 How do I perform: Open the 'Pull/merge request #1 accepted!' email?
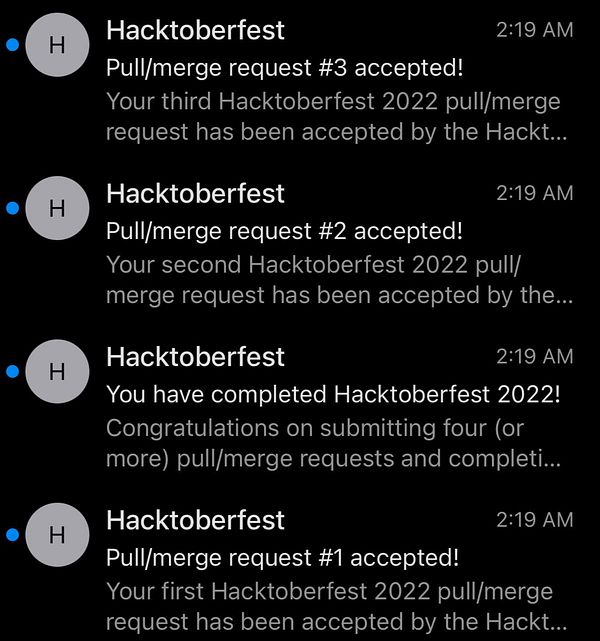coord(283,557)
